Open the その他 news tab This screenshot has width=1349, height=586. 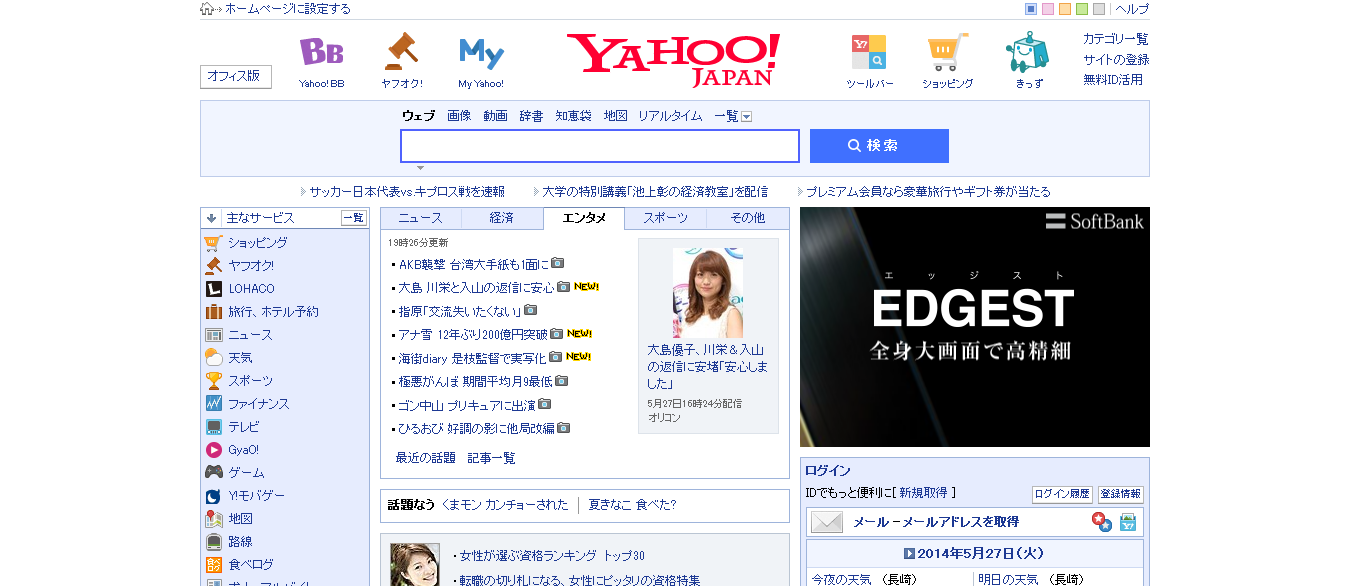pyautogui.click(x=747, y=218)
